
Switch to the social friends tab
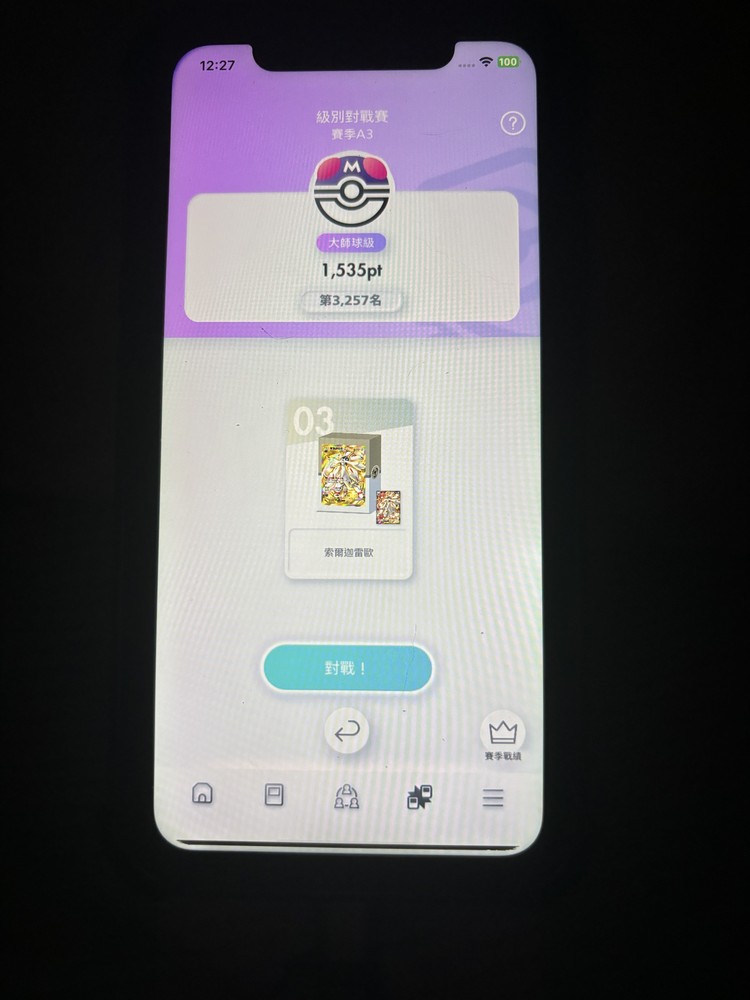point(346,797)
